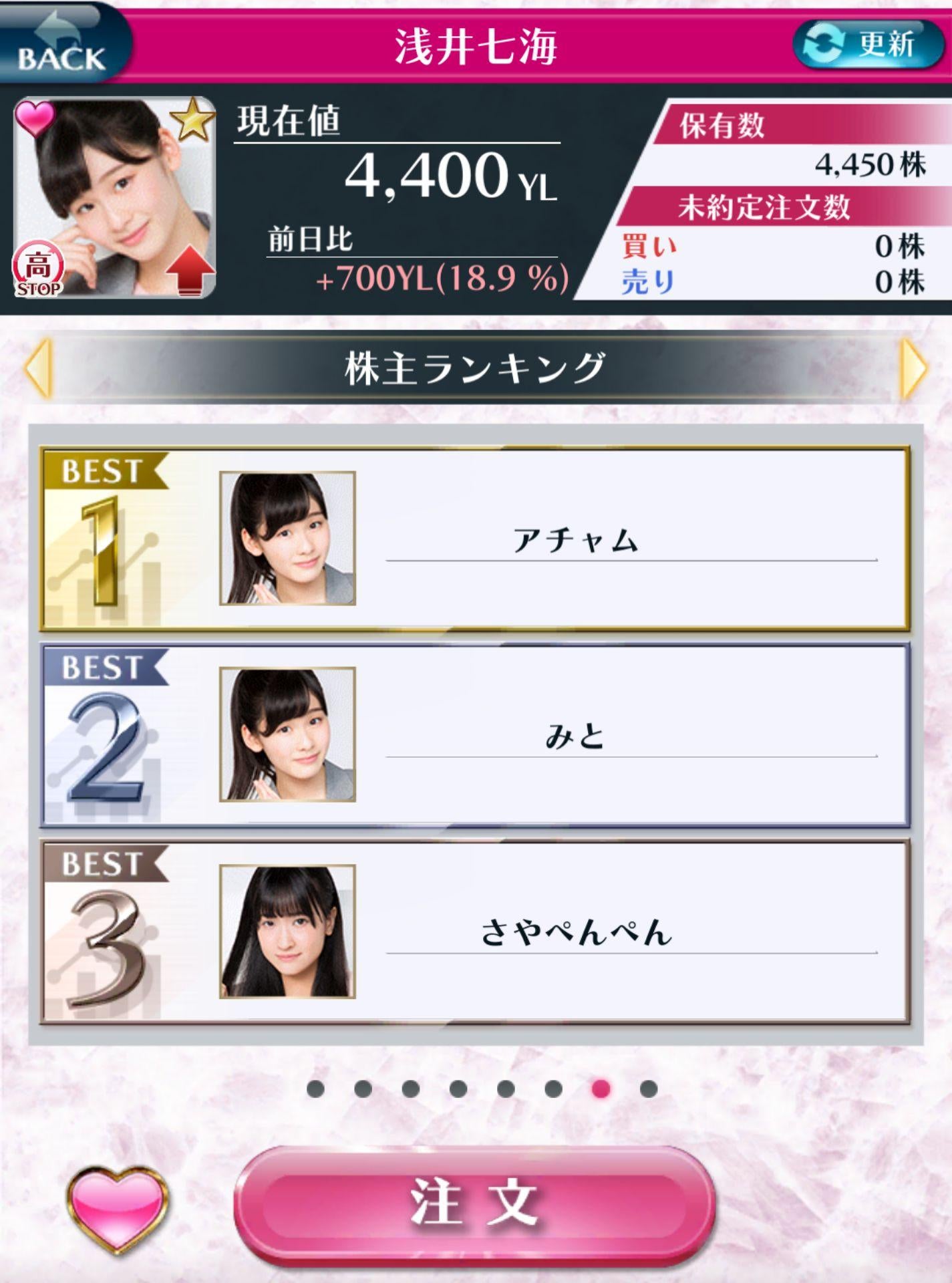The height and width of the screenshot is (1283, 952).
Task: Jump to the first page indicator dot
Action: tap(315, 1089)
